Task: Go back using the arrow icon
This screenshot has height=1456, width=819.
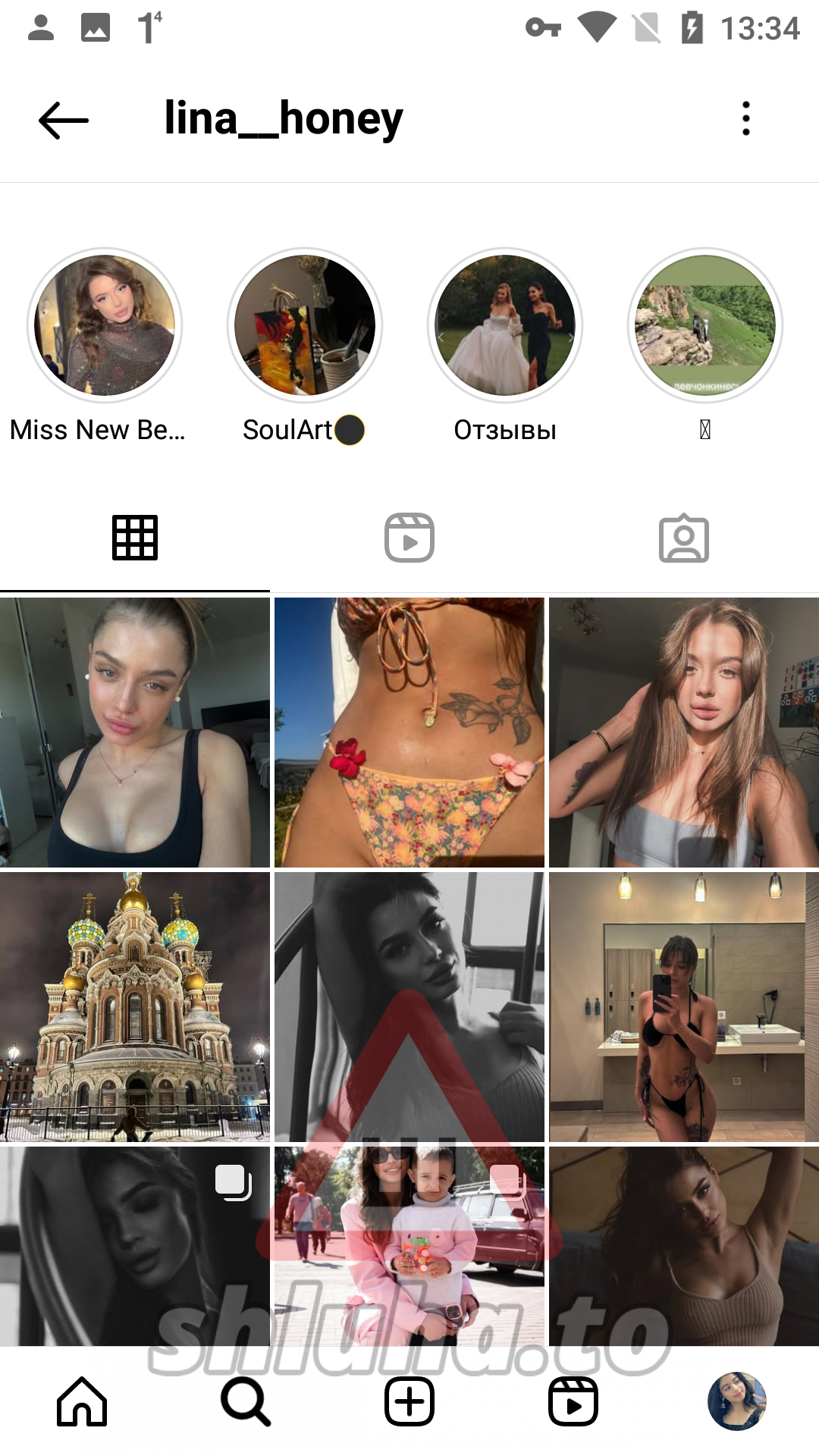Action: pos(64,120)
